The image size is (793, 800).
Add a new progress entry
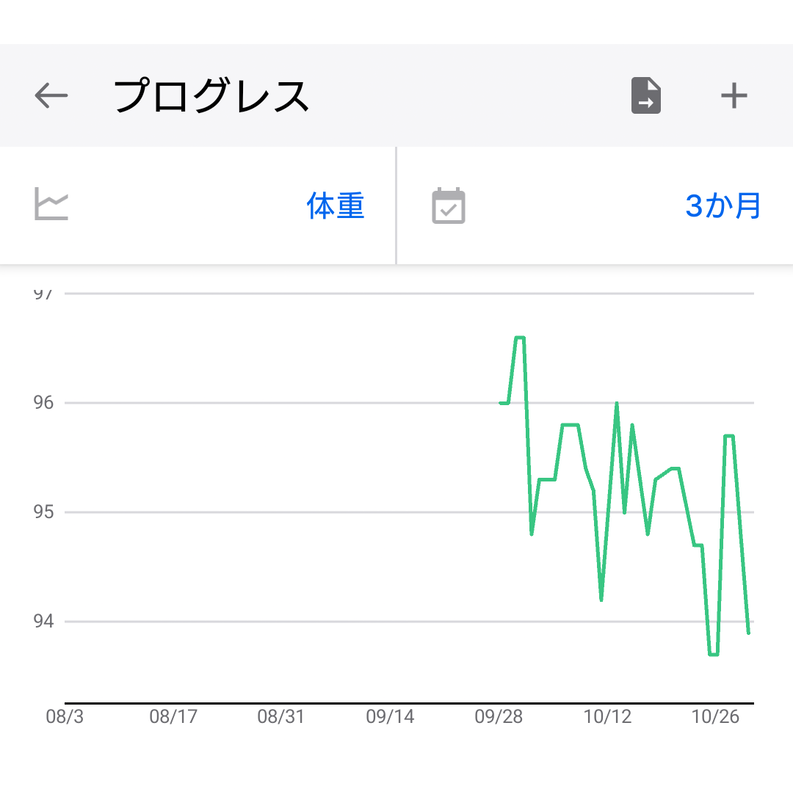pos(734,96)
